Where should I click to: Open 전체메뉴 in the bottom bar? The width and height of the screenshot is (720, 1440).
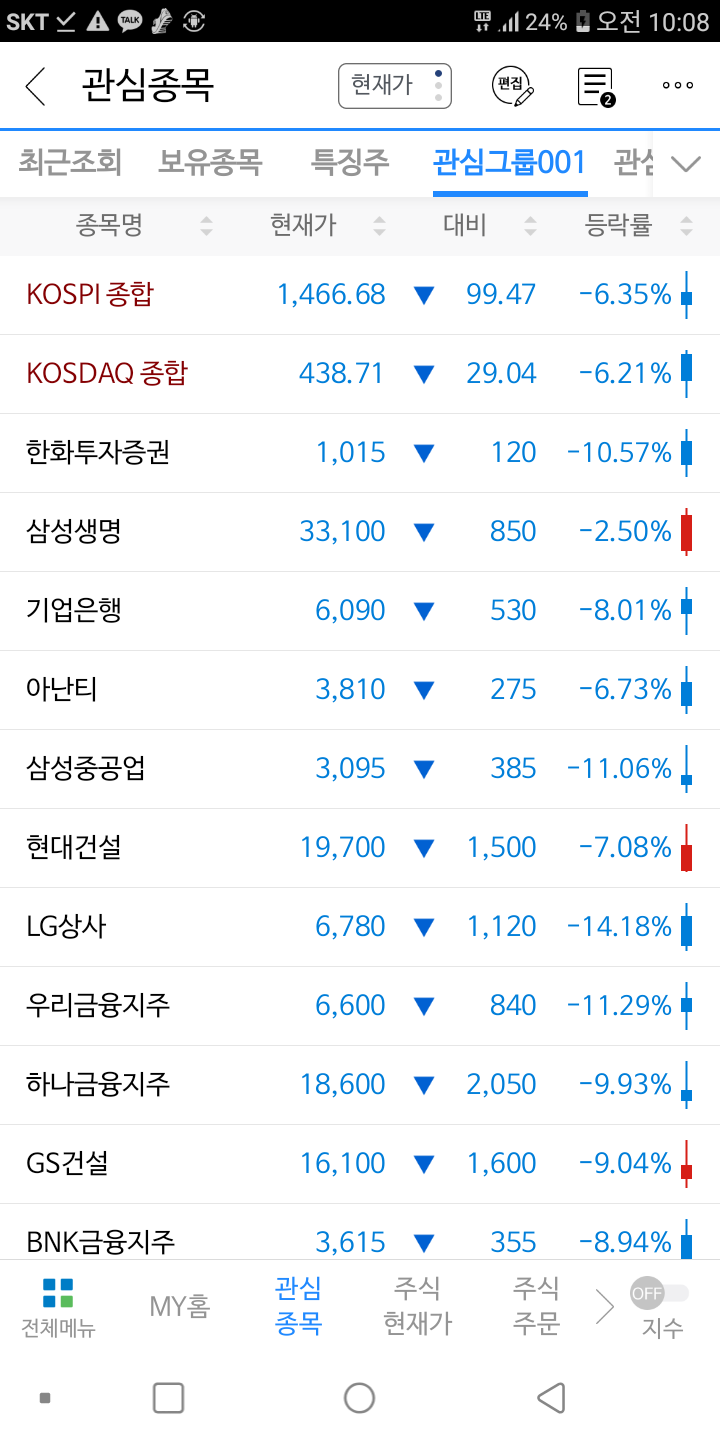point(58,1307)
